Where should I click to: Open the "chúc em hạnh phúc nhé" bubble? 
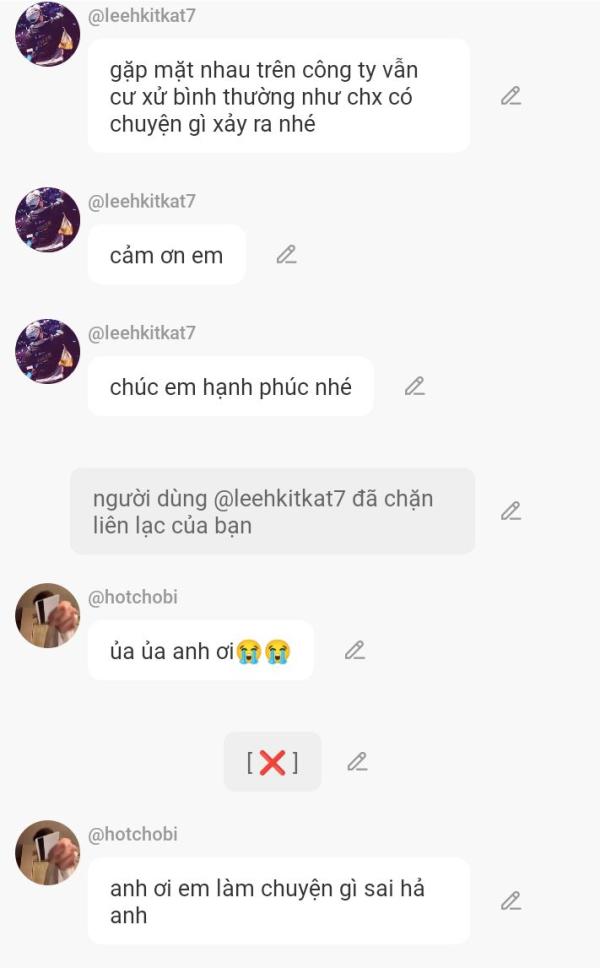point(230,386)
